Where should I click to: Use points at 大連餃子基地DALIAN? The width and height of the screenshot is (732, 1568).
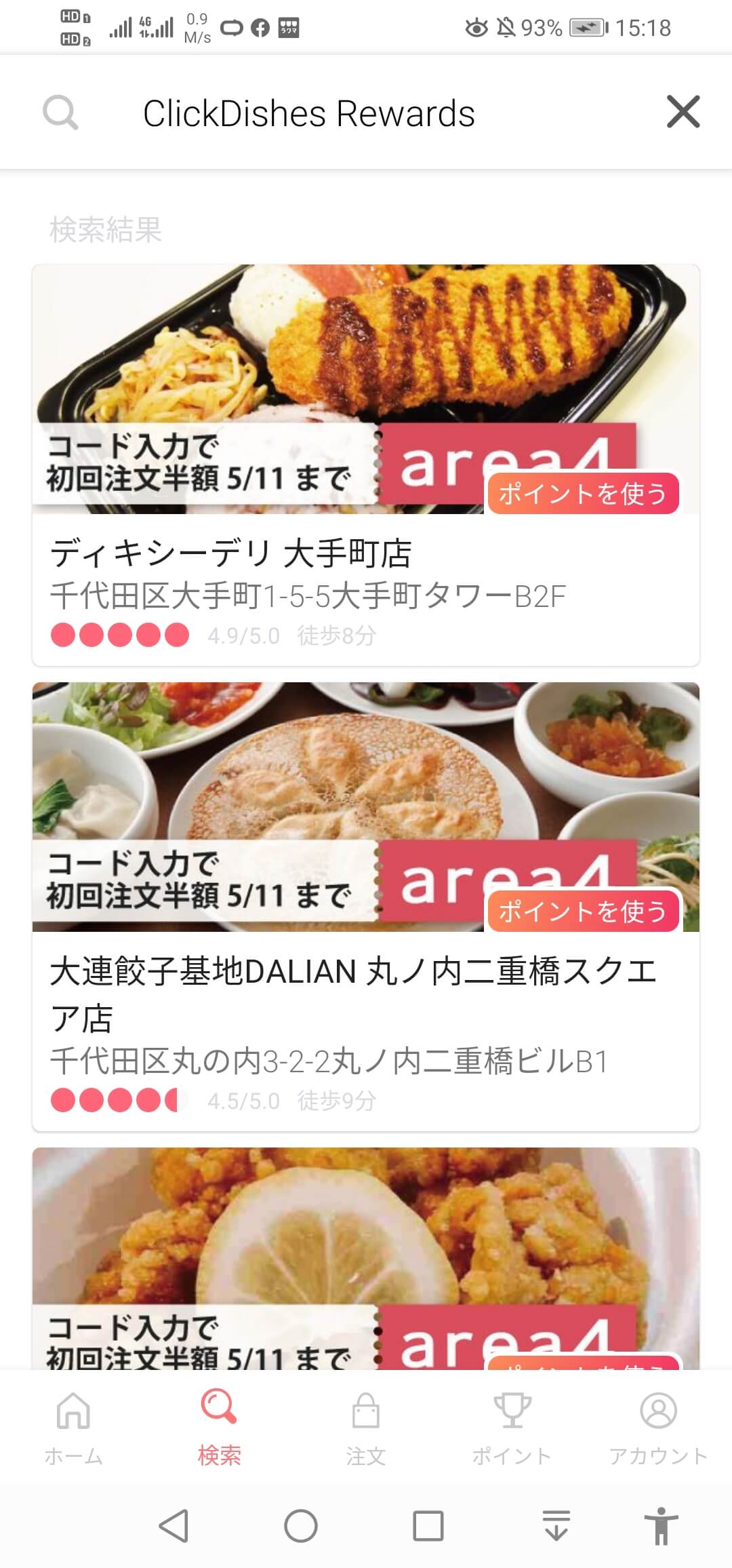(583, 911)
